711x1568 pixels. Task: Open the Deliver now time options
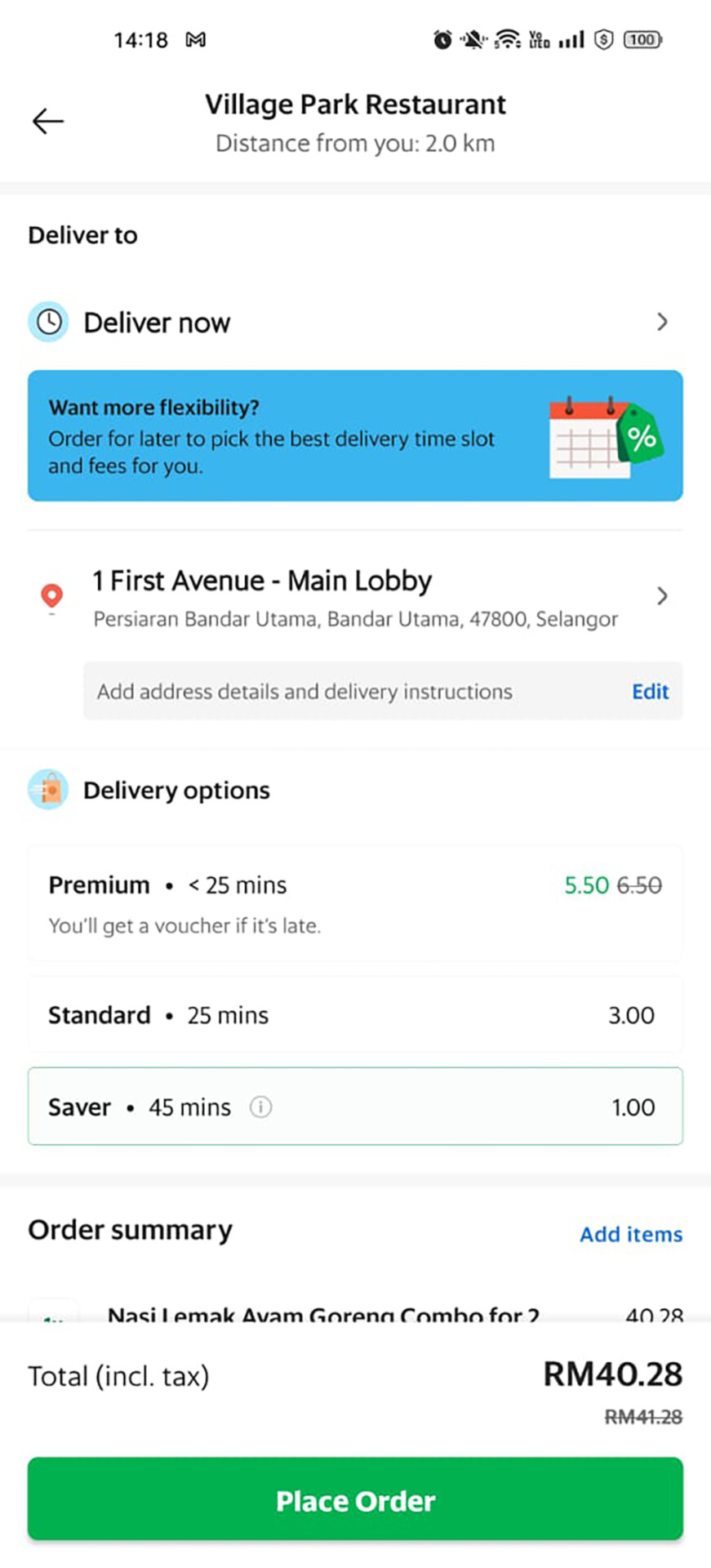coord(355,323)
